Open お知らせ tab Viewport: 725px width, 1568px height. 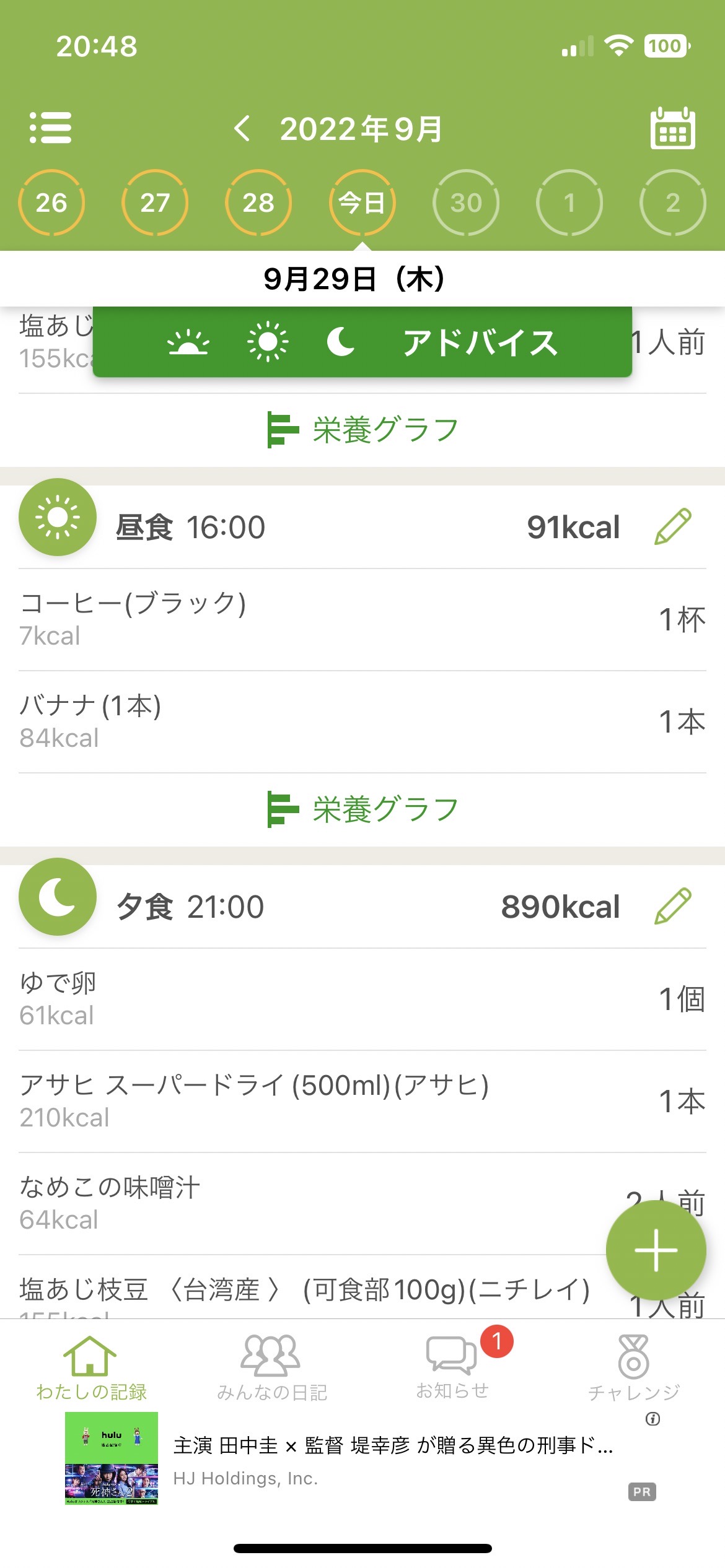coord(452,1367)
